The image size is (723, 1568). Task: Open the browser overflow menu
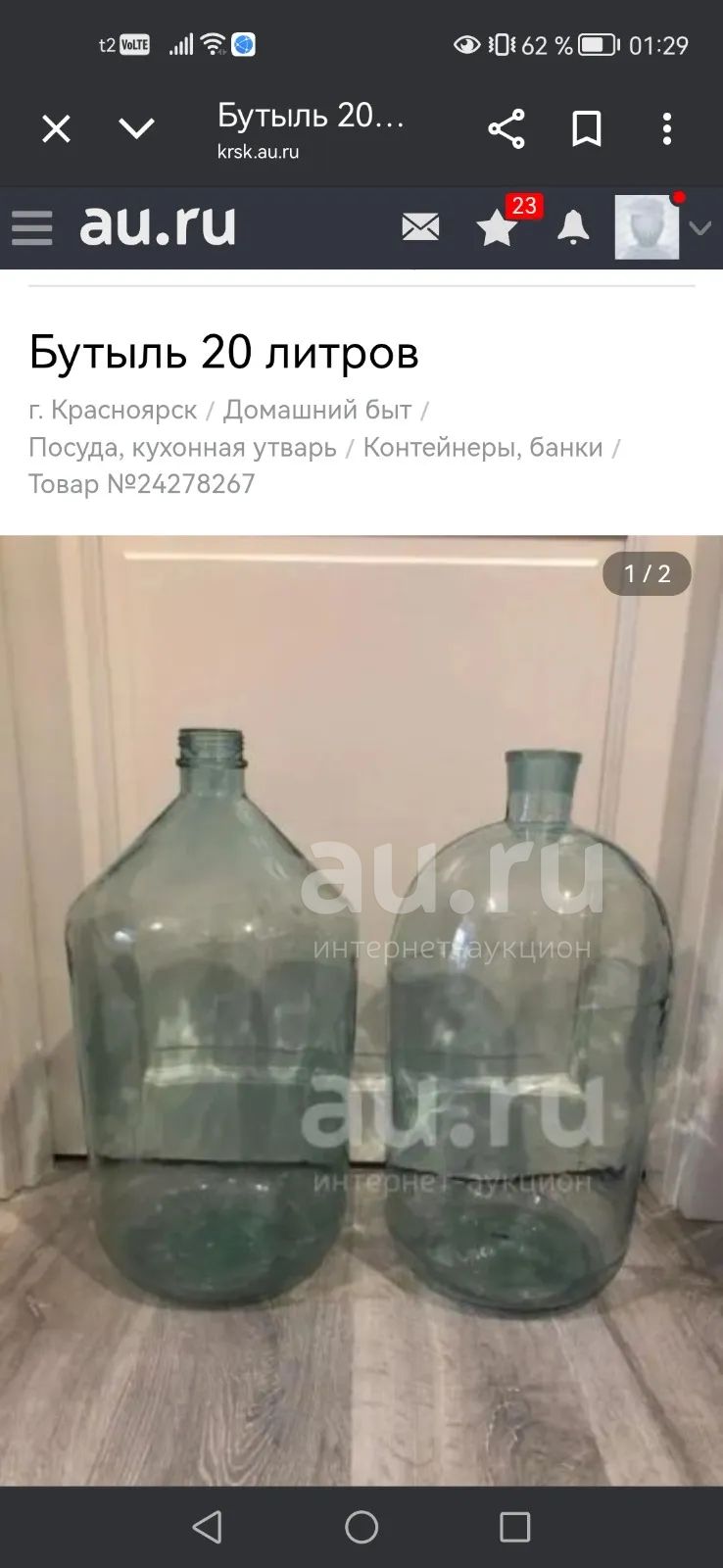pos(667,129)
